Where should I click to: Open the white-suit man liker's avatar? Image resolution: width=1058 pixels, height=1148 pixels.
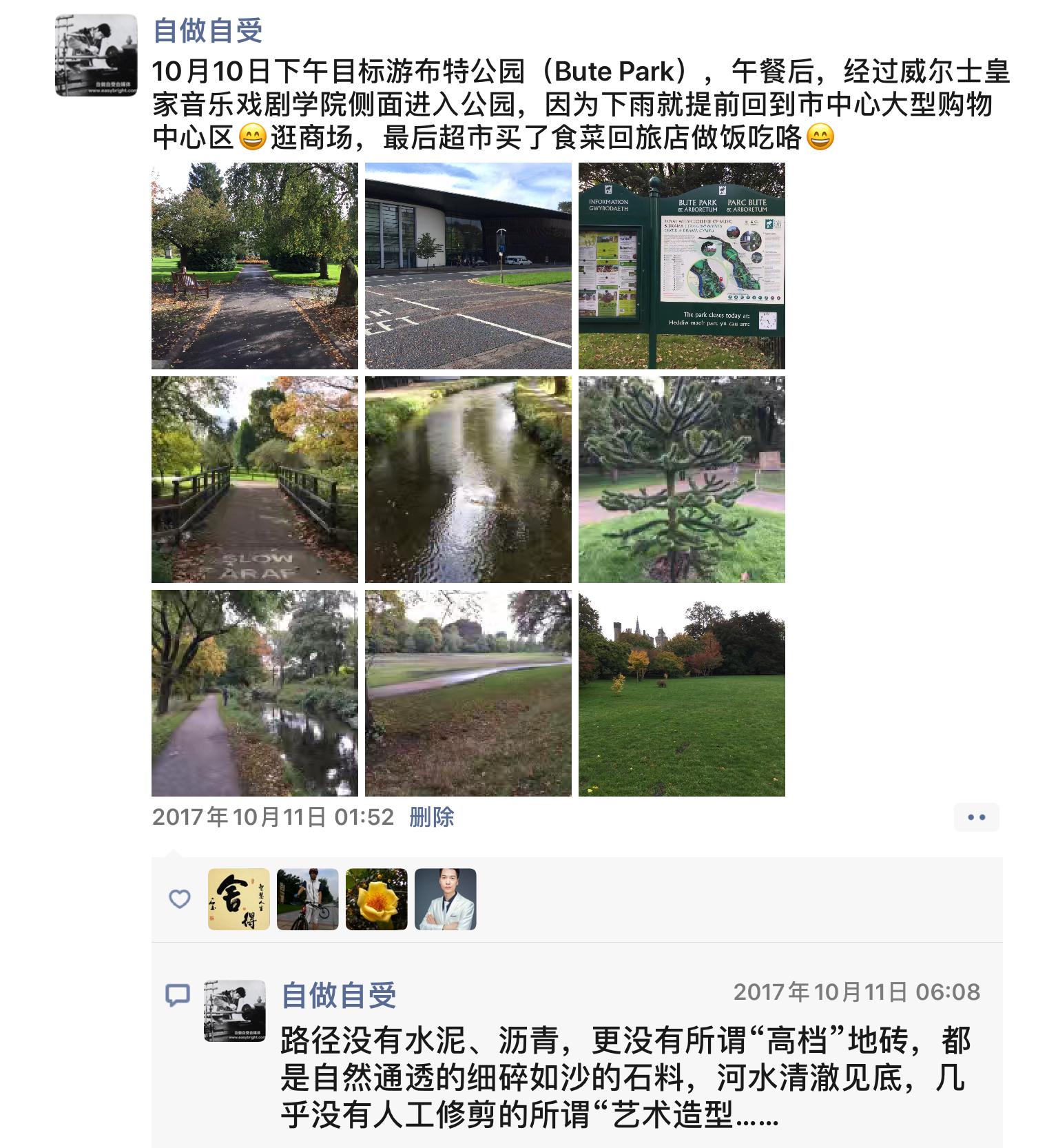446,899
